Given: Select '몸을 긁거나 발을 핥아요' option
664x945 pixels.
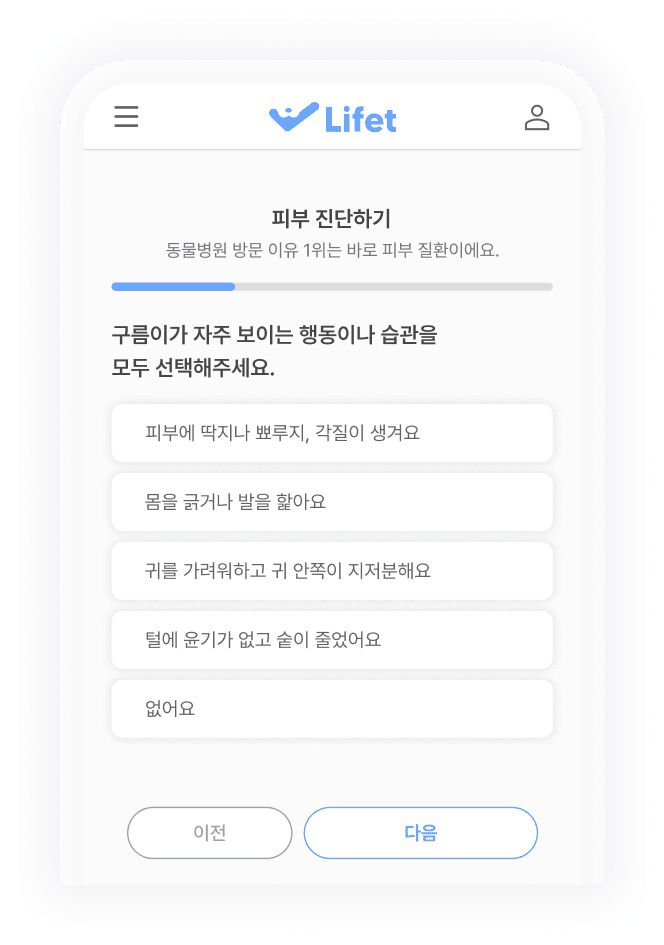Looking at the screenshot, I should point(331,502).
